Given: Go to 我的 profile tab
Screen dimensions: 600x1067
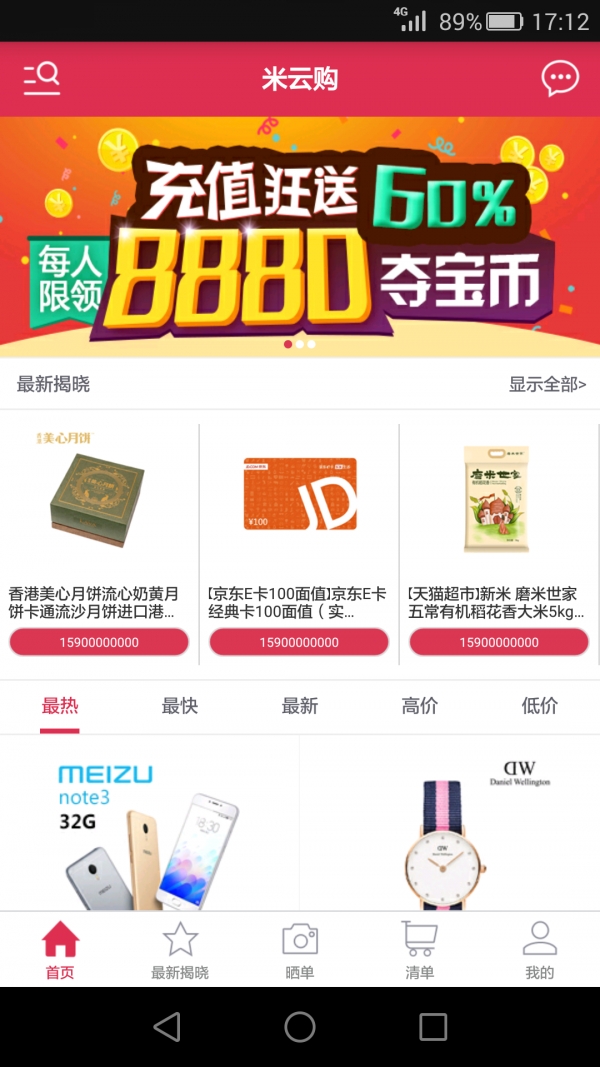Looking at the screenshot, I should pyautogui.click(x=540, y=950).
